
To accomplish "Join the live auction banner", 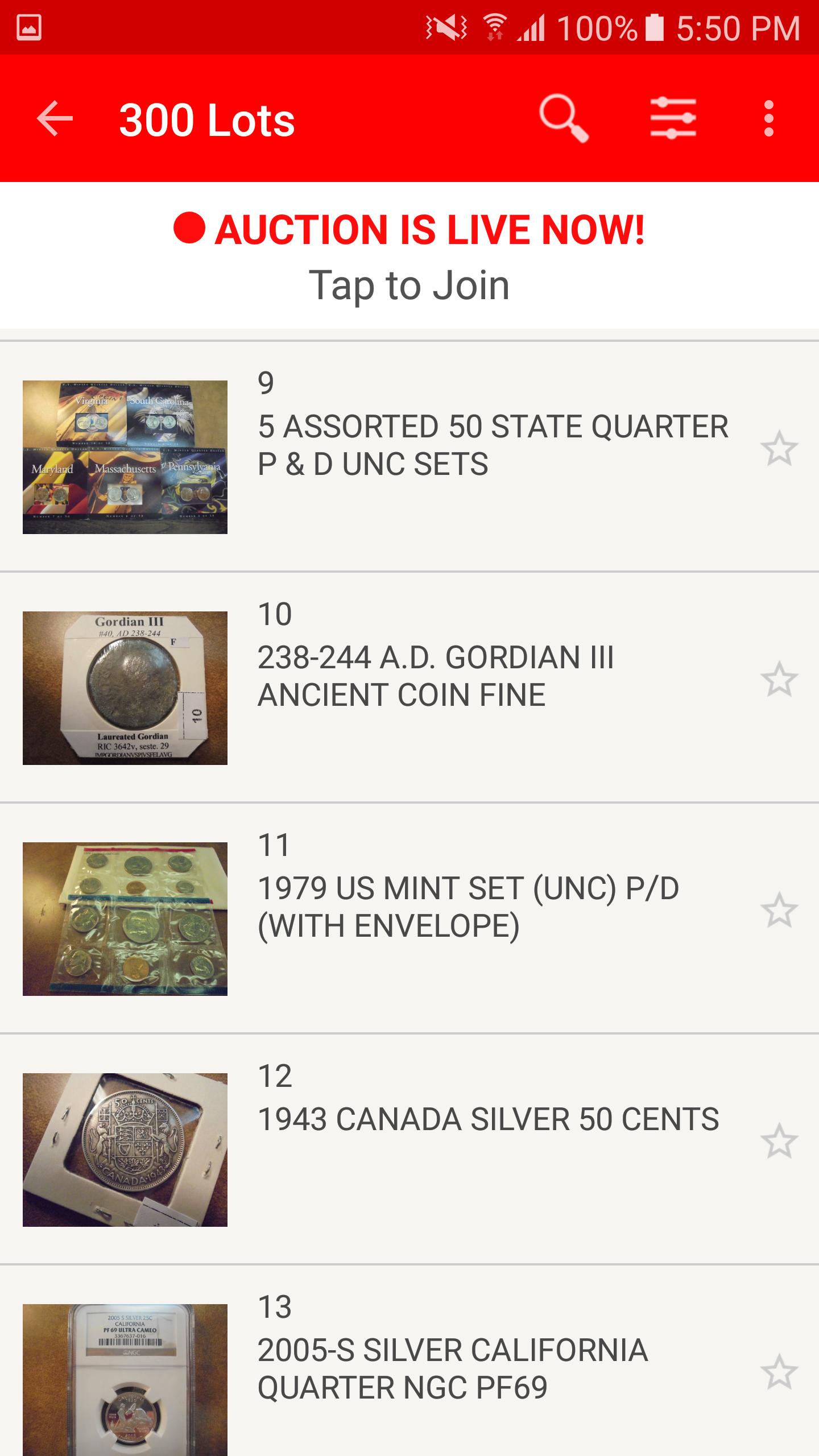I will [x=409, y=256].
